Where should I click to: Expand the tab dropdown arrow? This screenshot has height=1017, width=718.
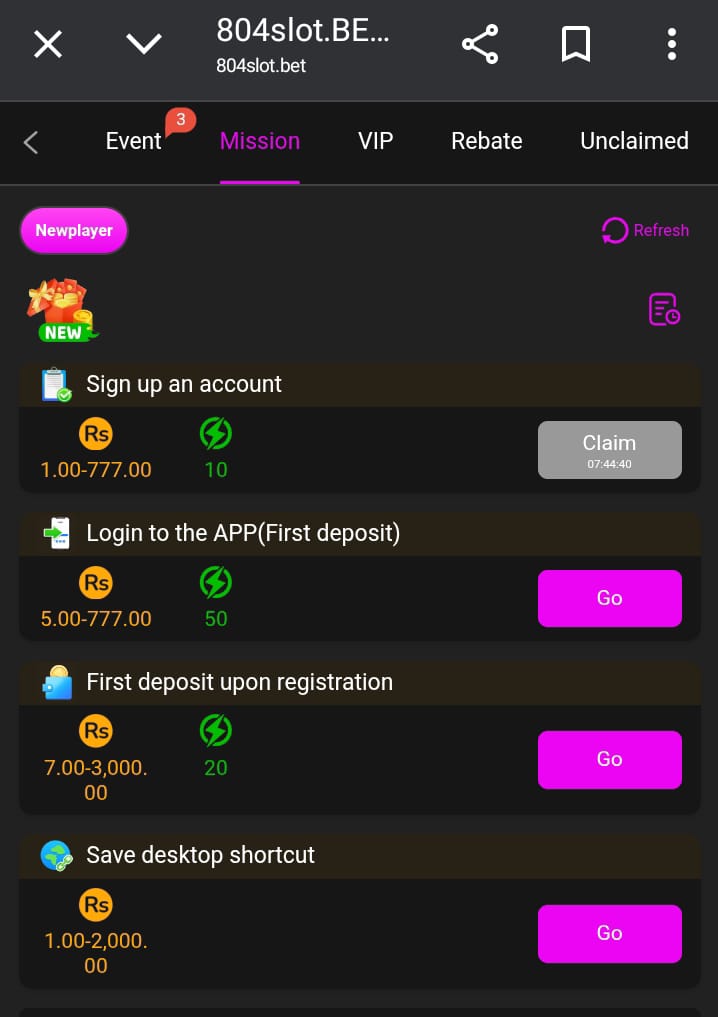pyautogui.click(x=144, y=44)
